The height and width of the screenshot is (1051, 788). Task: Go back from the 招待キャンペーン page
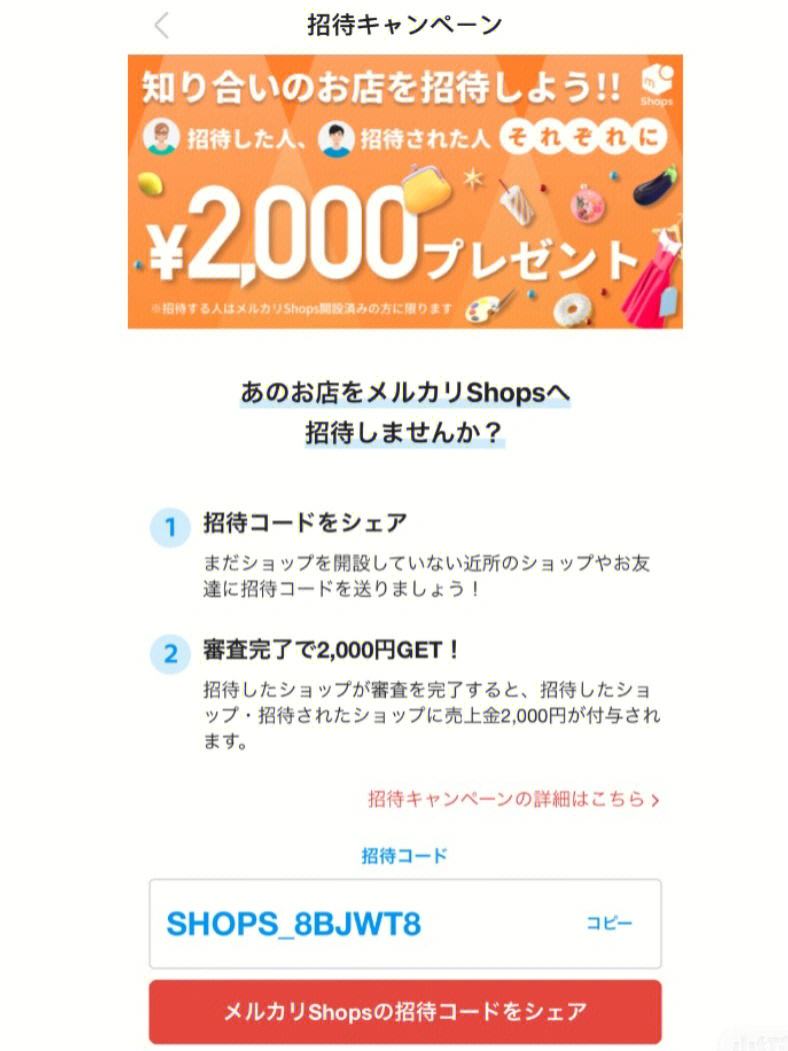162,25
